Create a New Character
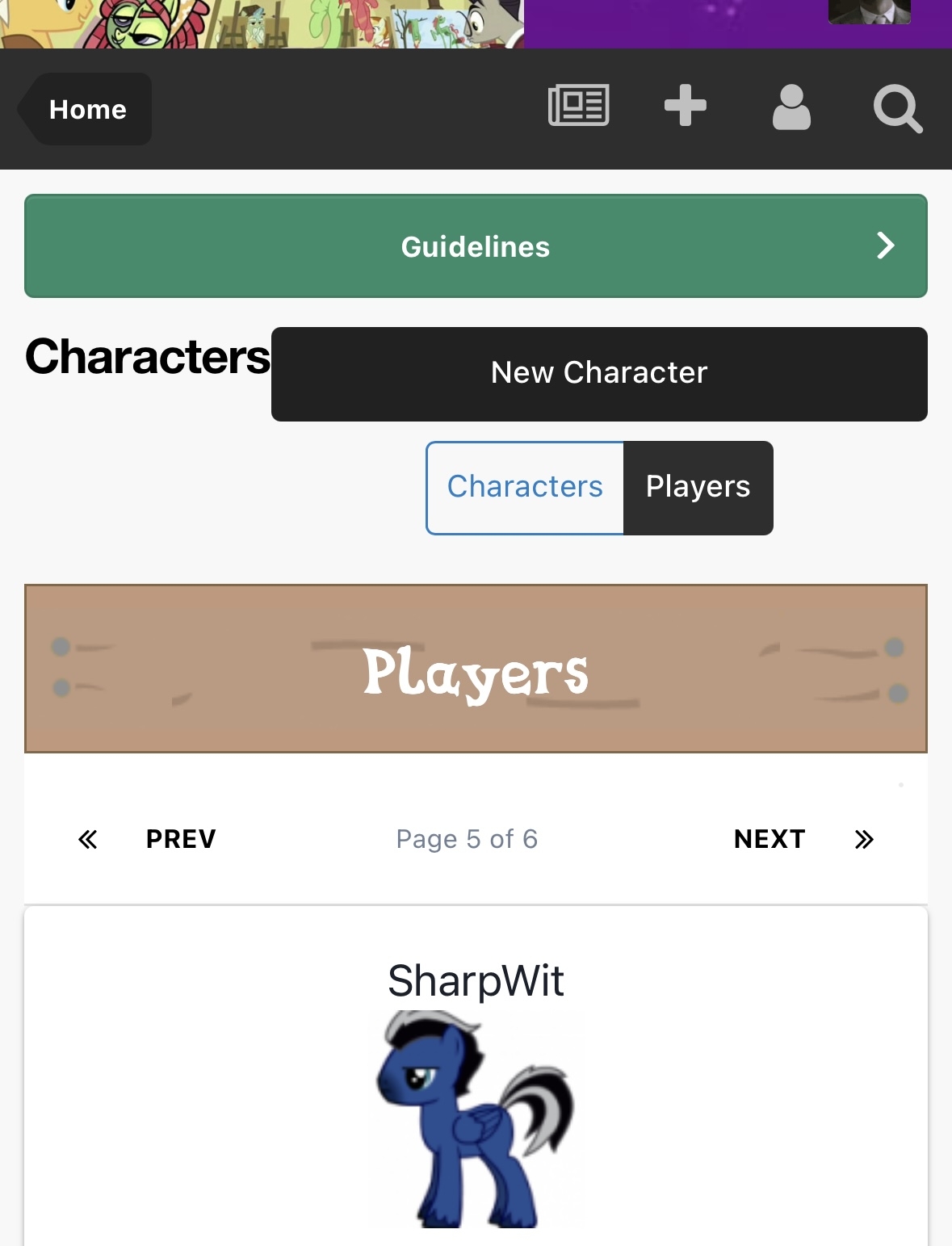 [599, 374]
